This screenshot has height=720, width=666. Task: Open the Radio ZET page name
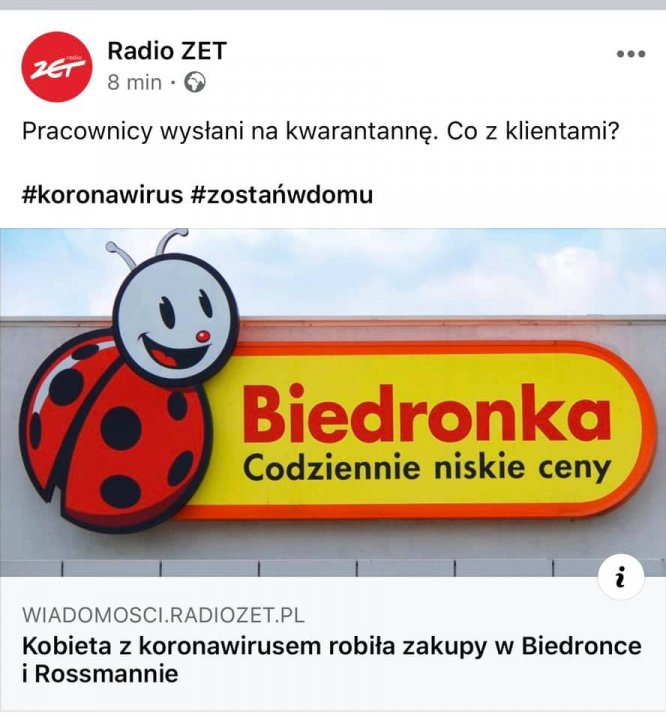coord(167,50)
